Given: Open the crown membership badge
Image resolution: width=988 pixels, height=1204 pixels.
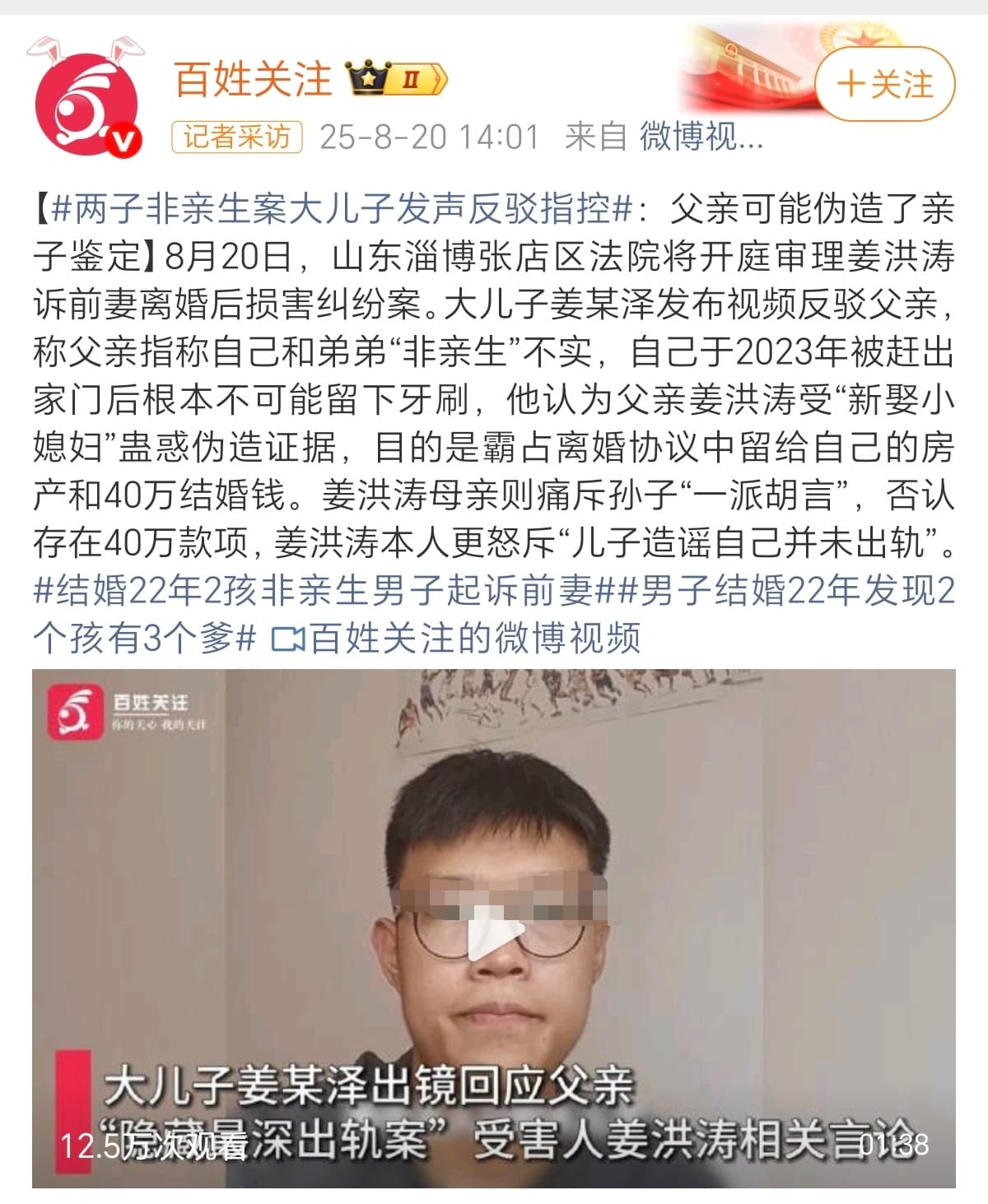Looking at the screenshot, I should click(x=398, y=80).
